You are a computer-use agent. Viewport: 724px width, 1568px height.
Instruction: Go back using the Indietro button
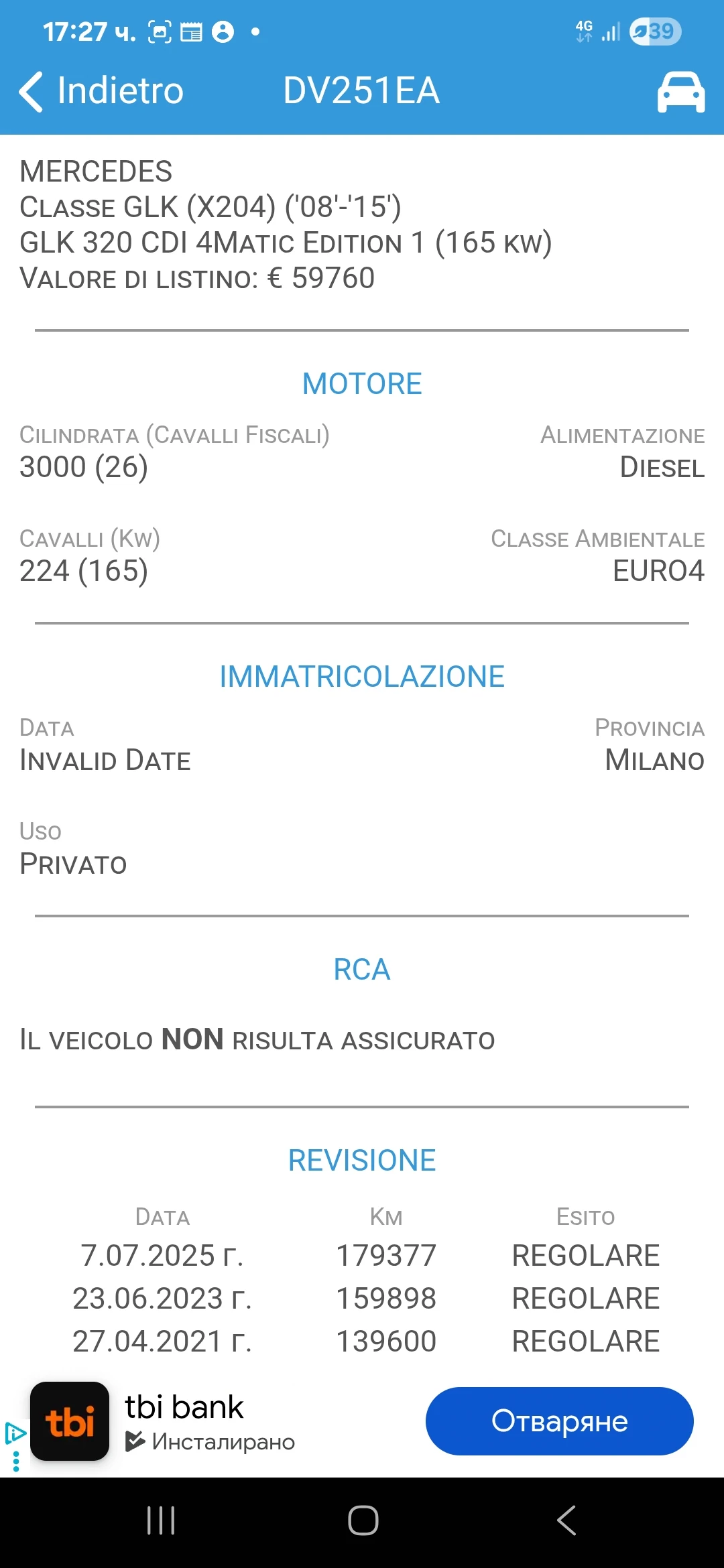pyautogui.click(x=102, y=91)
